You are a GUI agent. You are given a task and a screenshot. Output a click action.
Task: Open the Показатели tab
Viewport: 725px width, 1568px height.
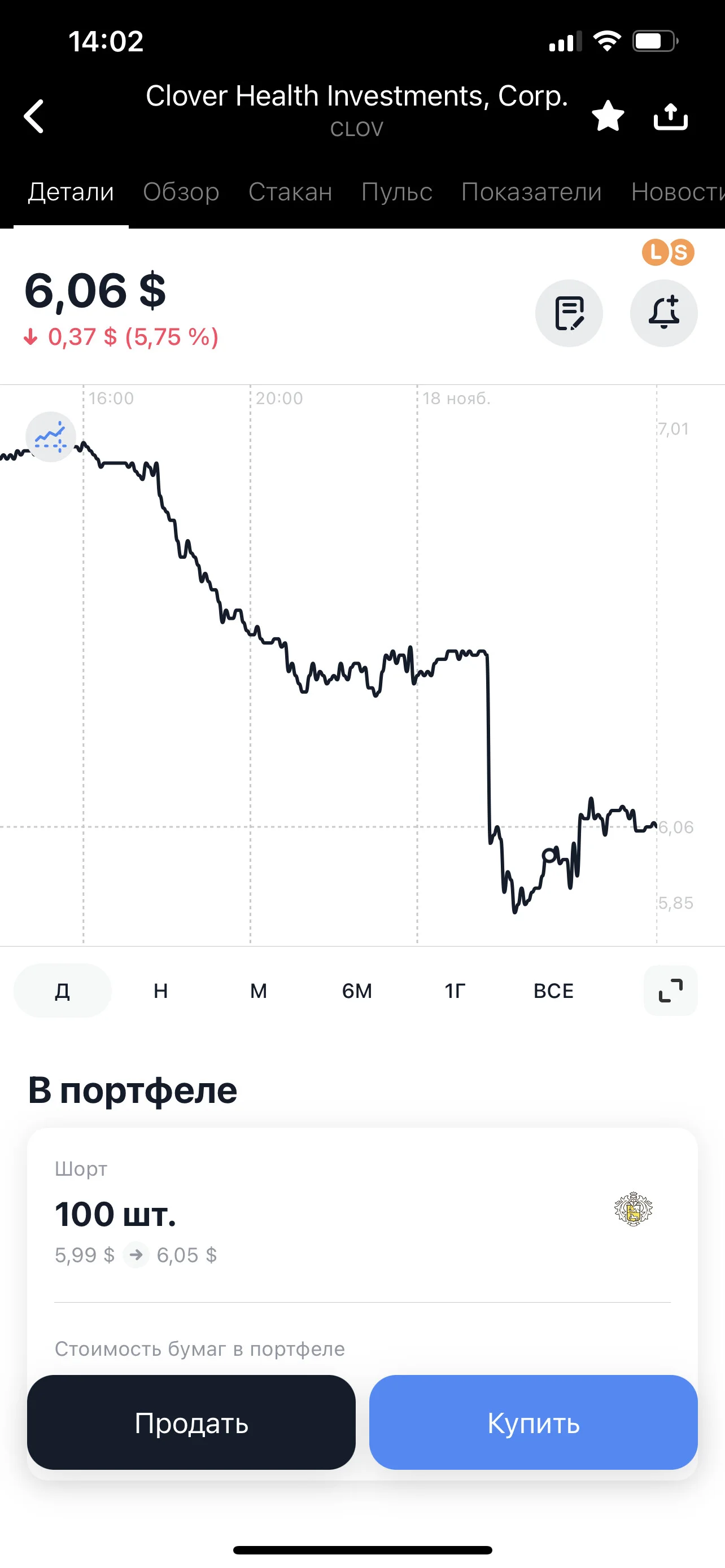click(x=531, y=192)
